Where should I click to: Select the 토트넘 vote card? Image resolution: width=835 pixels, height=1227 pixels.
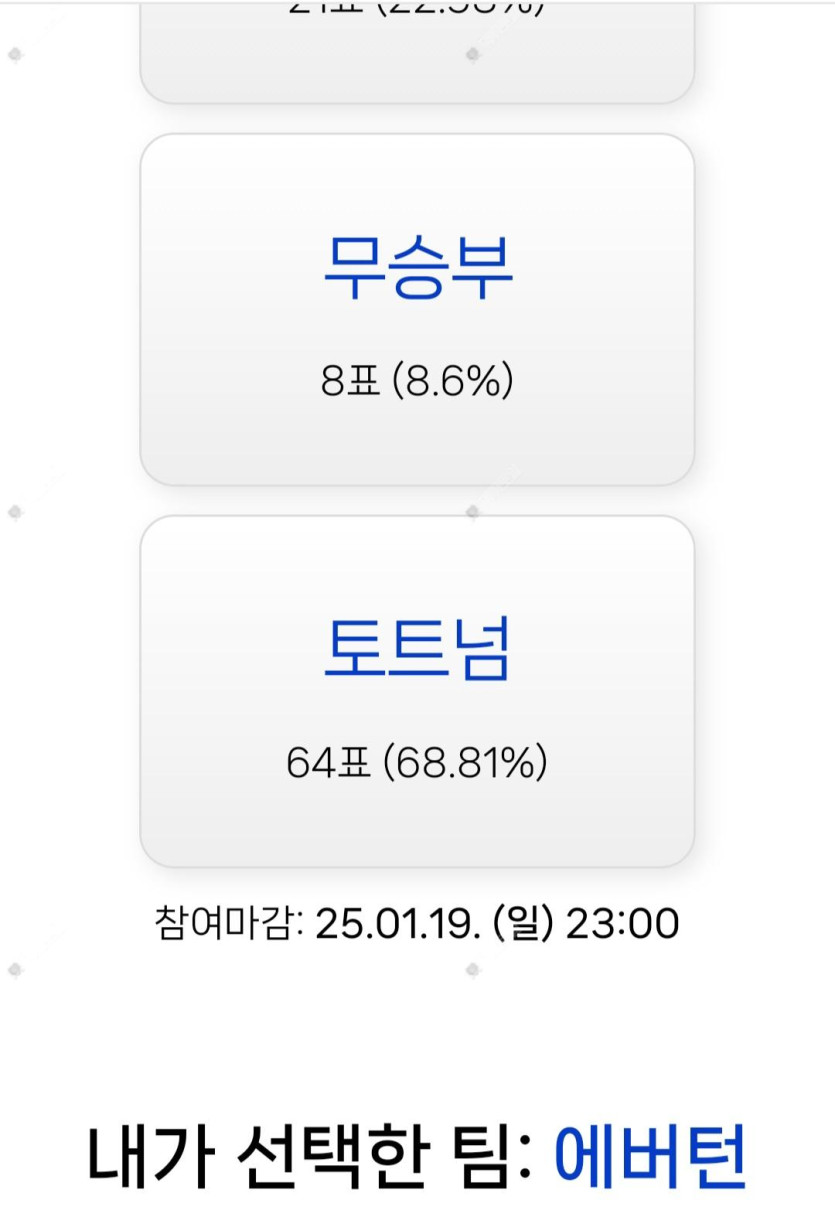pos(417,692)
